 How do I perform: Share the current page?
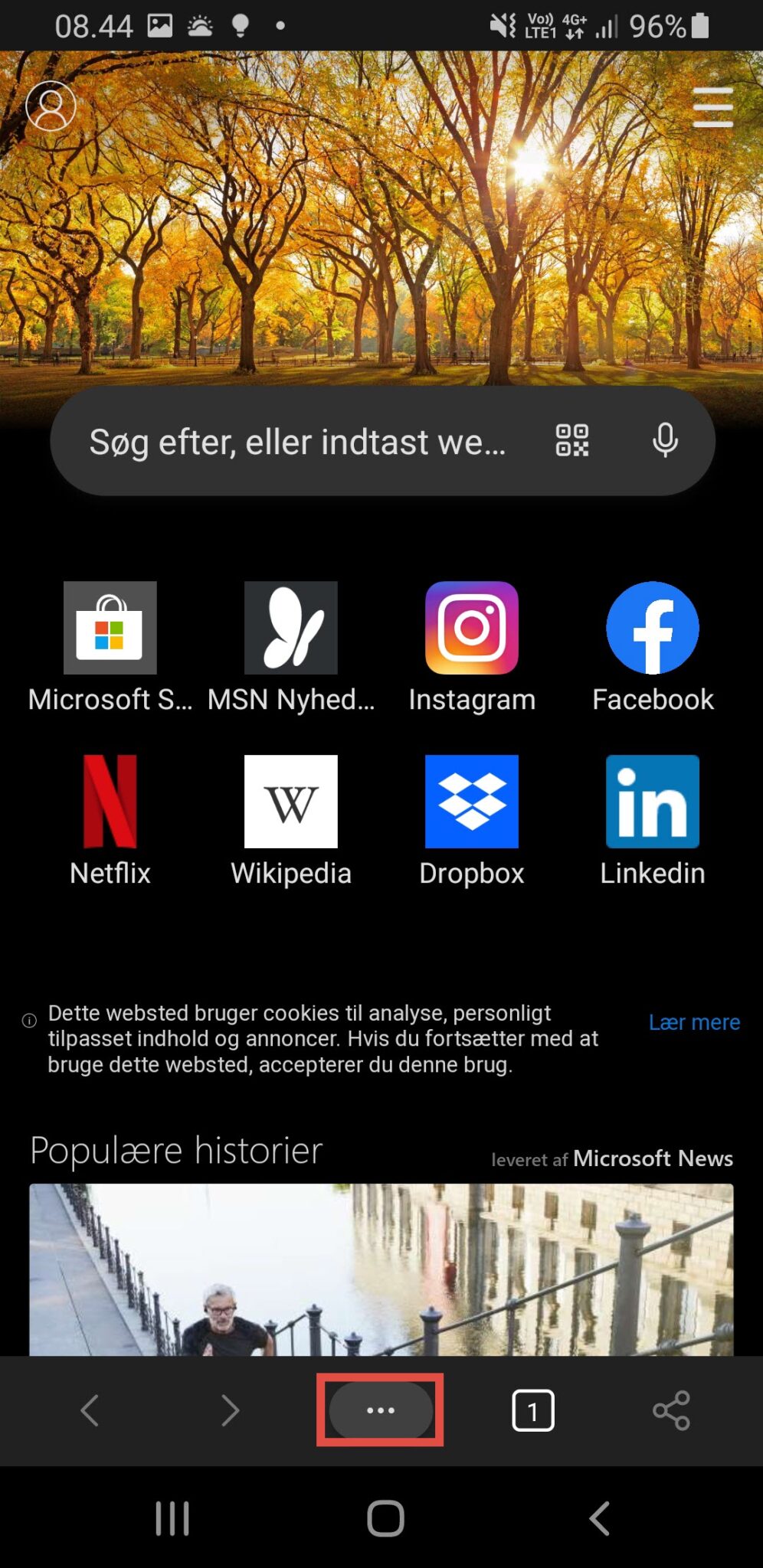[x=671, y=1410]
